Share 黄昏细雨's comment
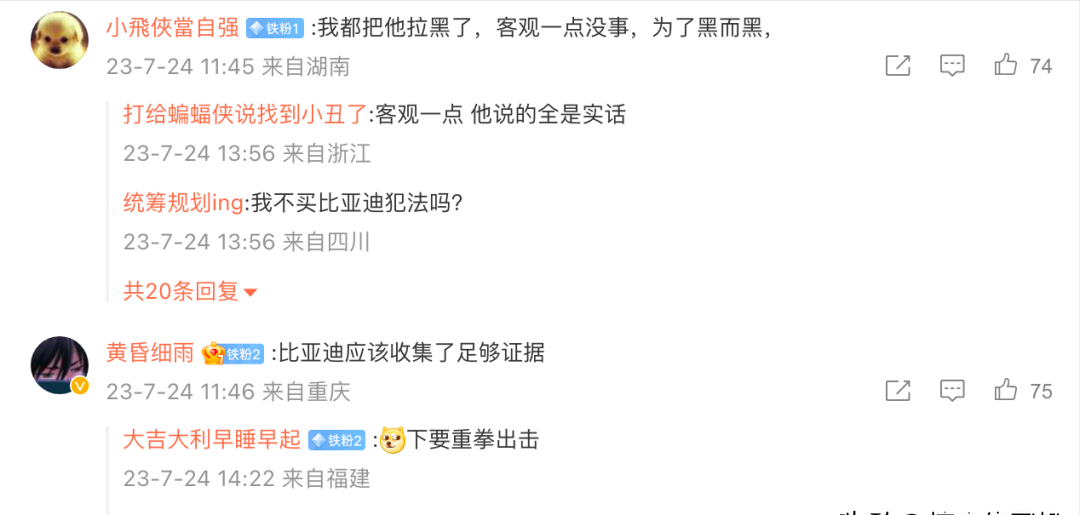 tap(898, 391)
